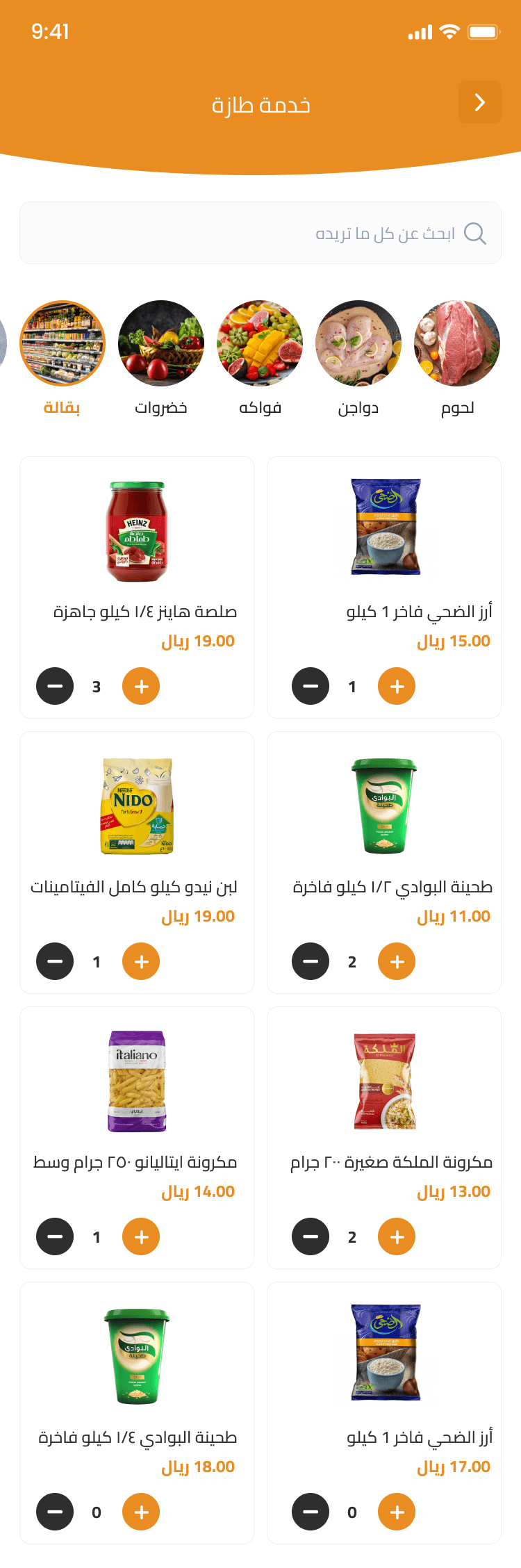Decrease quantity of مكرونة الملكة
This screenshot has height=1568, width=521.
point(311,1236)
